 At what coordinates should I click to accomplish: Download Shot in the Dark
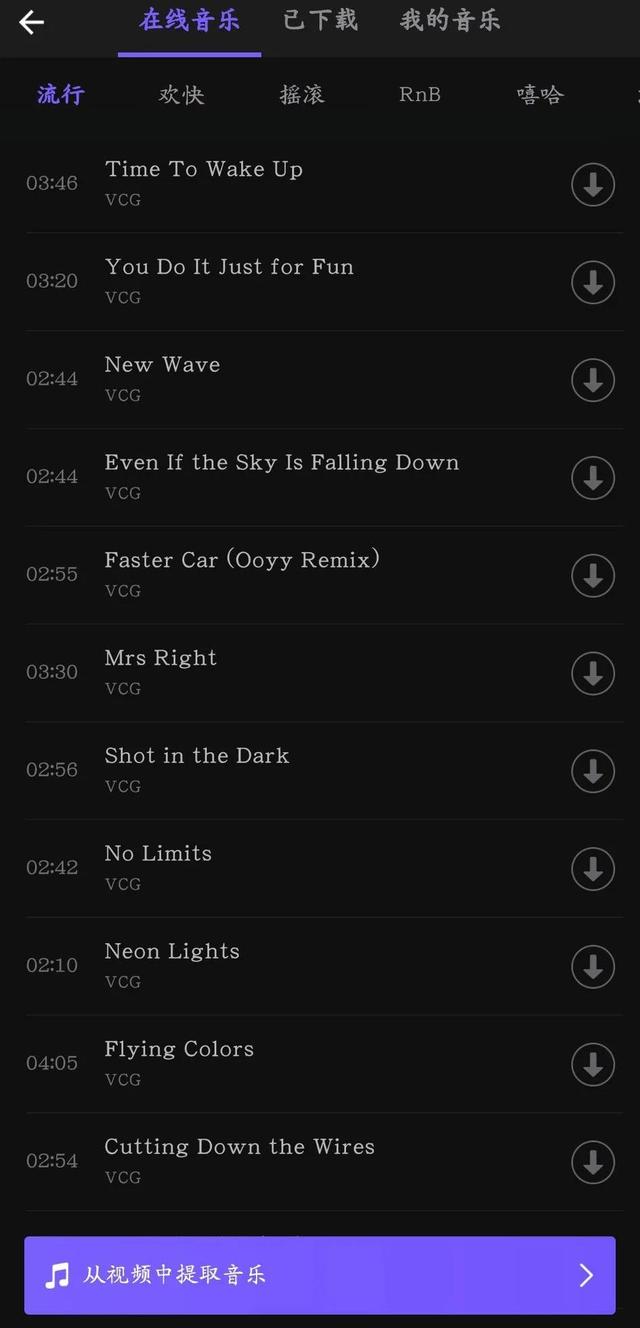pos(592,771)
